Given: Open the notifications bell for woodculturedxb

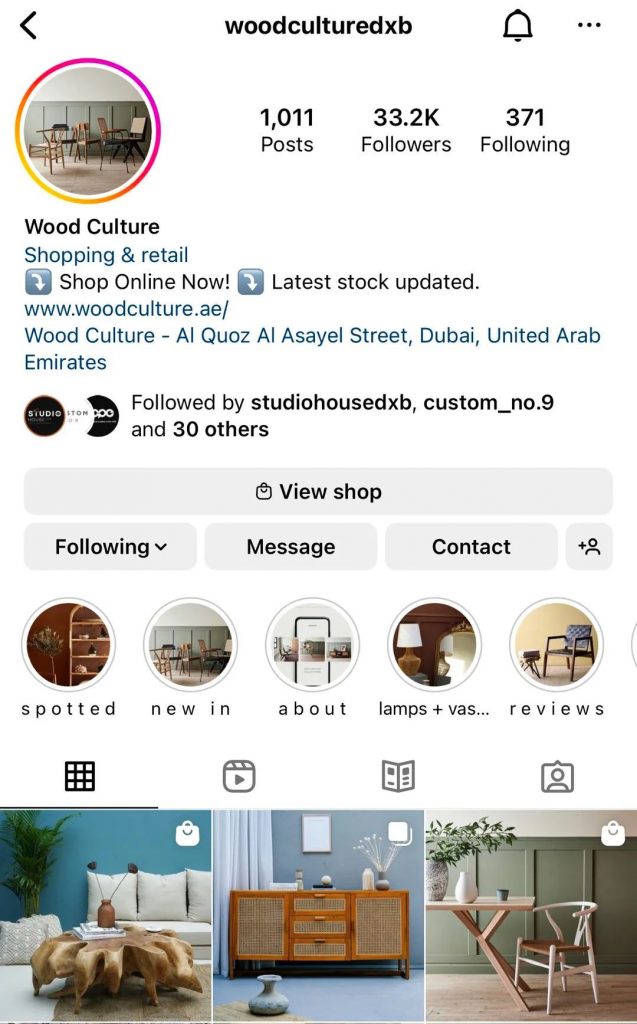Looking at the screenshot, I should coord(517,26).
